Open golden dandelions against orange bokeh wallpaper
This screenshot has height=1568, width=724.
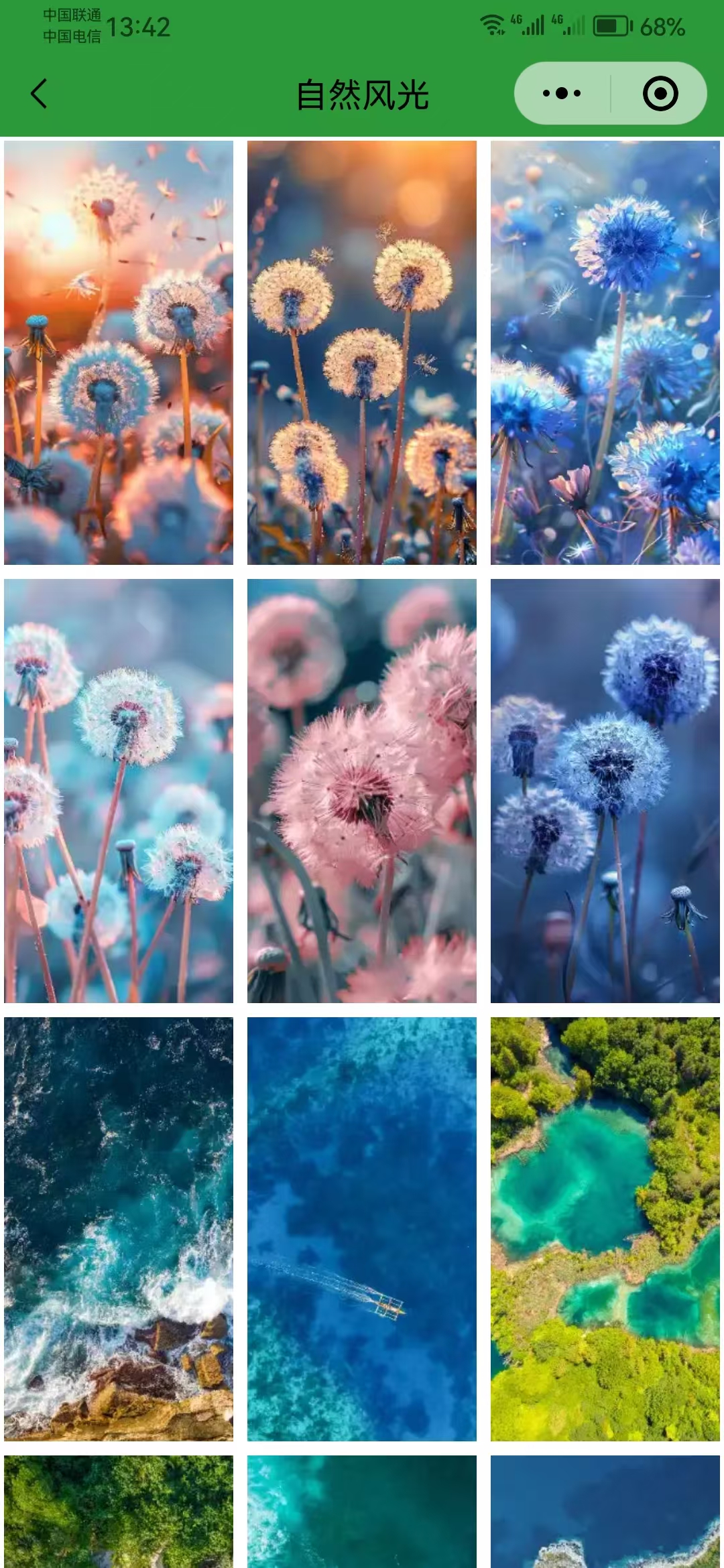pyautogui.click(x=362, y=352)
